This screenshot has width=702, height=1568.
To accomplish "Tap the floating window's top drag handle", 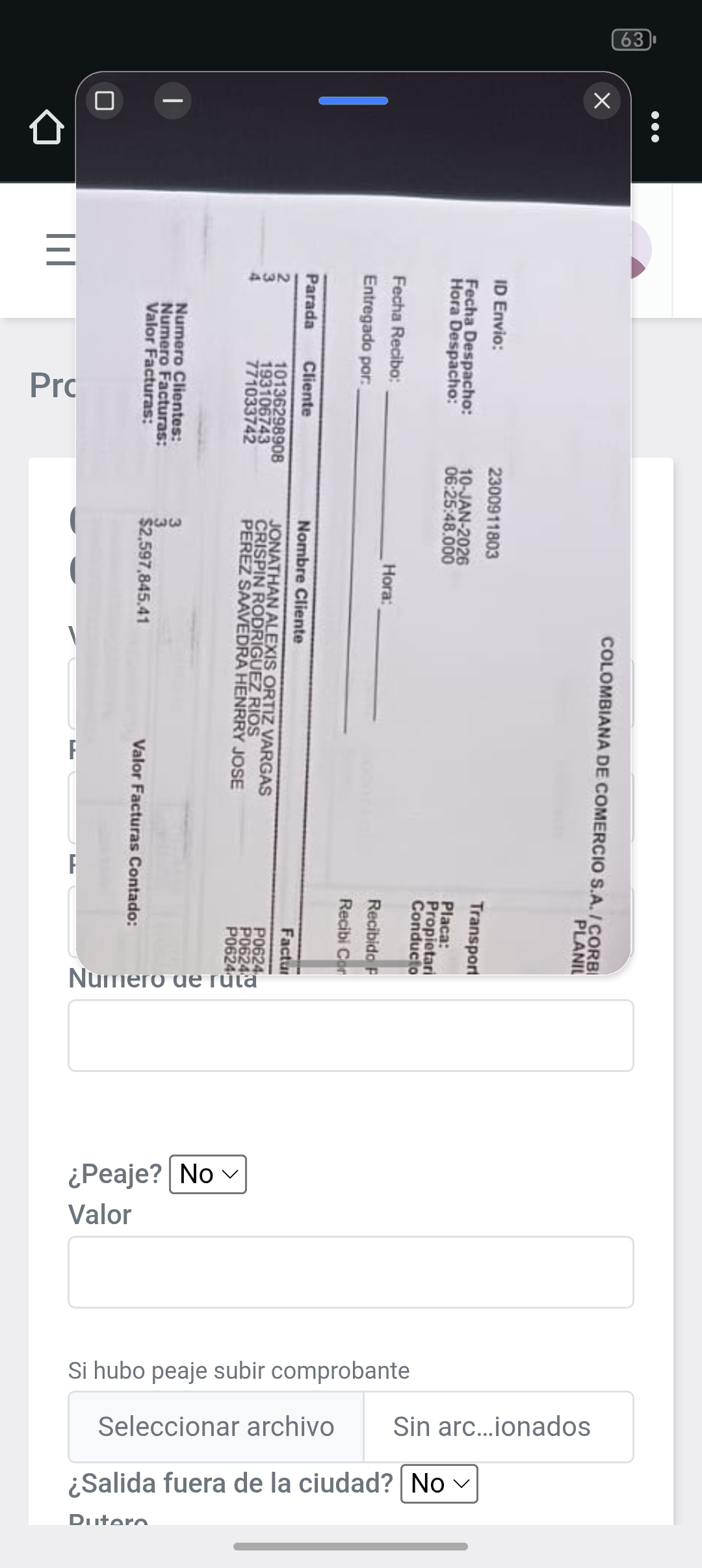I will coord(353,101).
